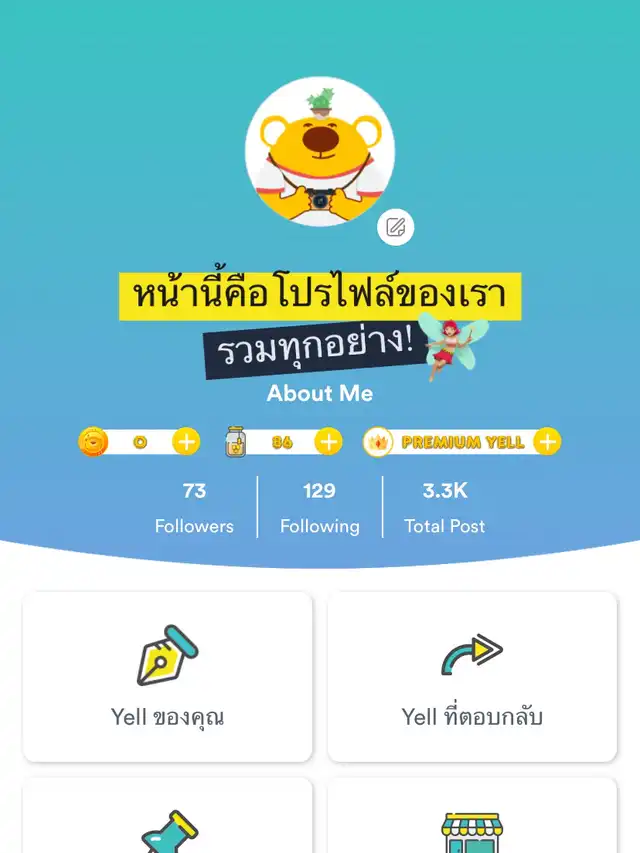Screen dimensions: 640x853
Task: Tap the edit icon beside the profile picture
Action: coord(395,228)
